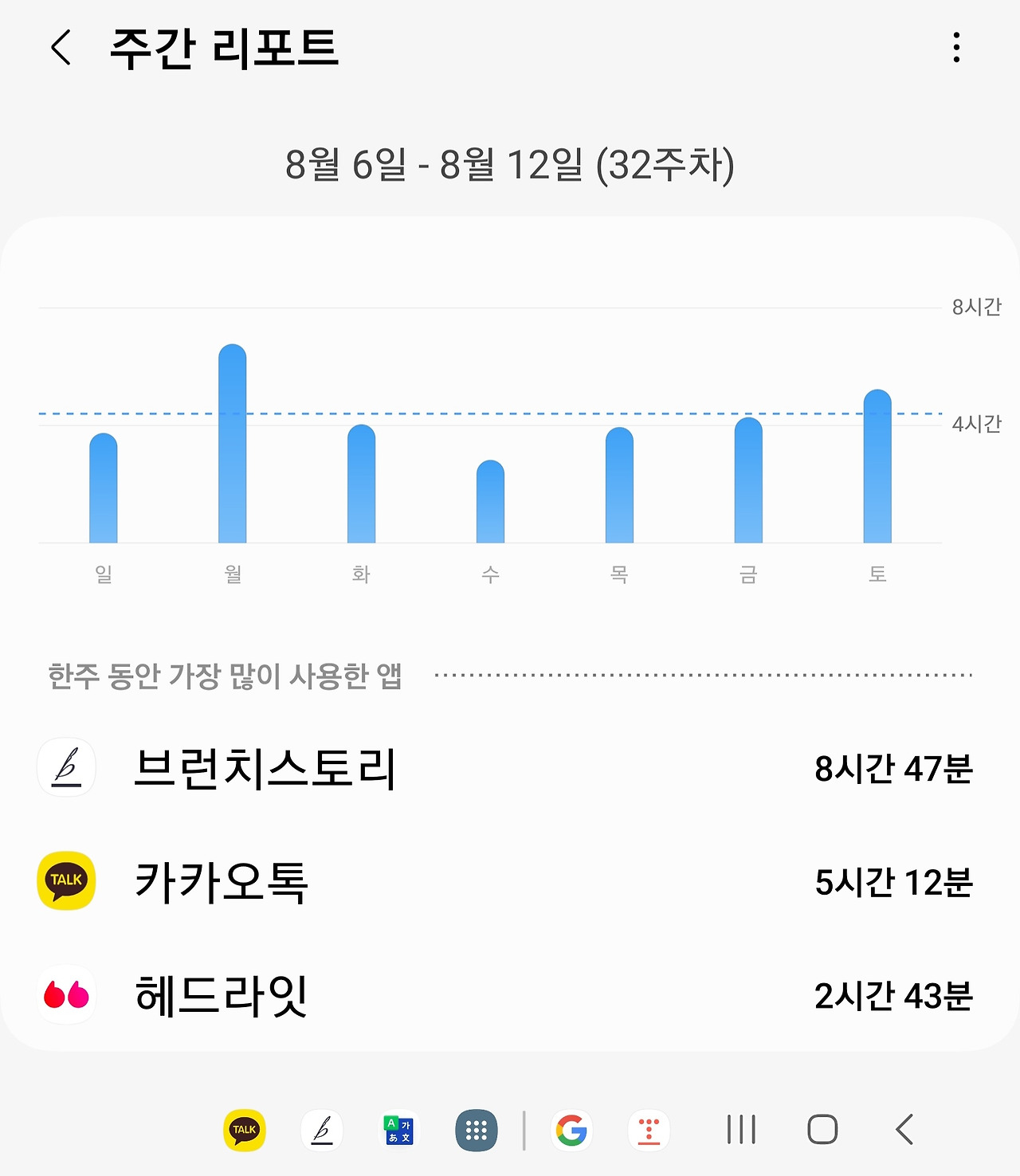Select the 수 bar in the chart

coord(490,502)
